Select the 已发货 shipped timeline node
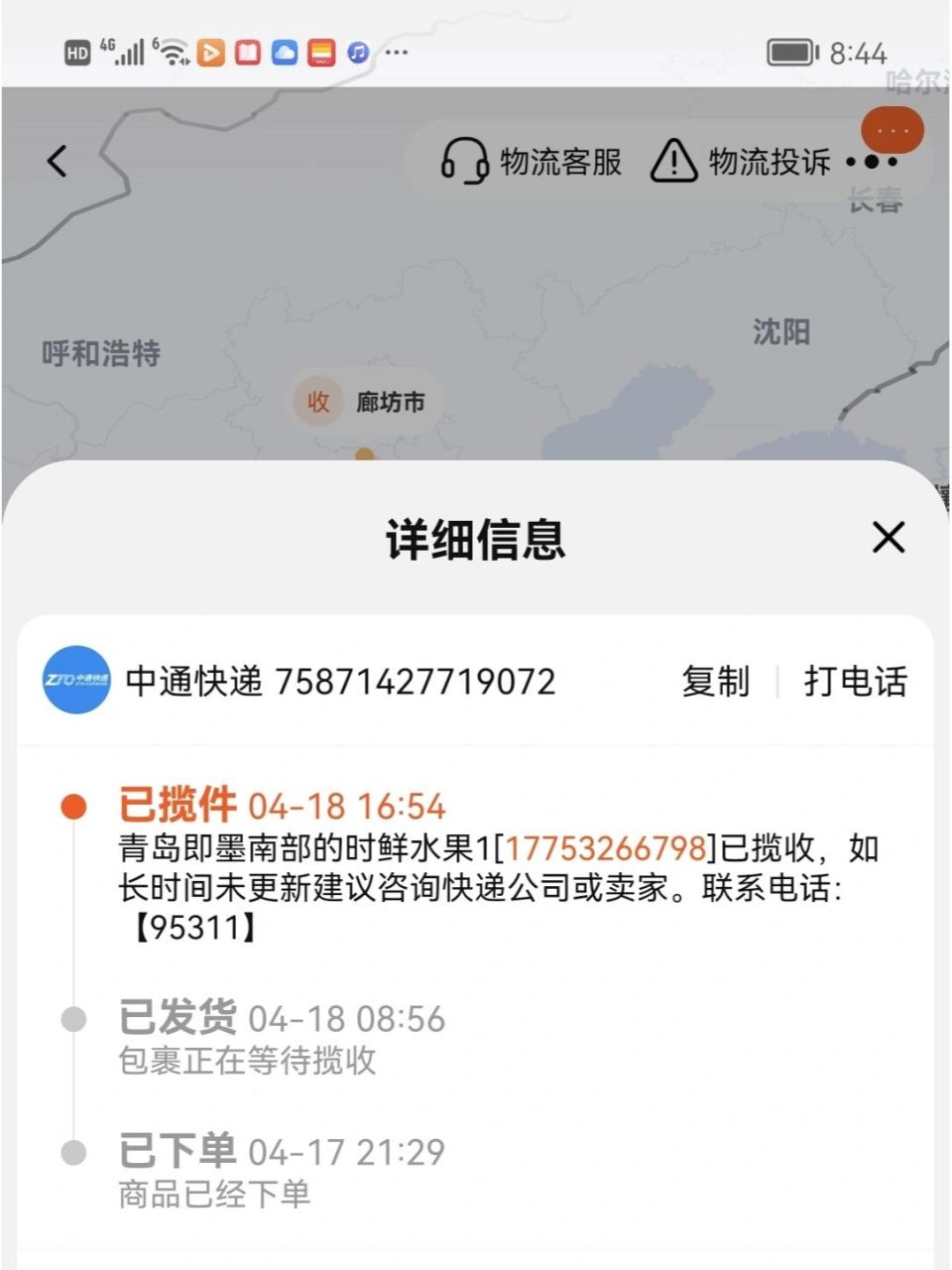The width and height of the screenshot is (952, 1270). click(178, 1016)
